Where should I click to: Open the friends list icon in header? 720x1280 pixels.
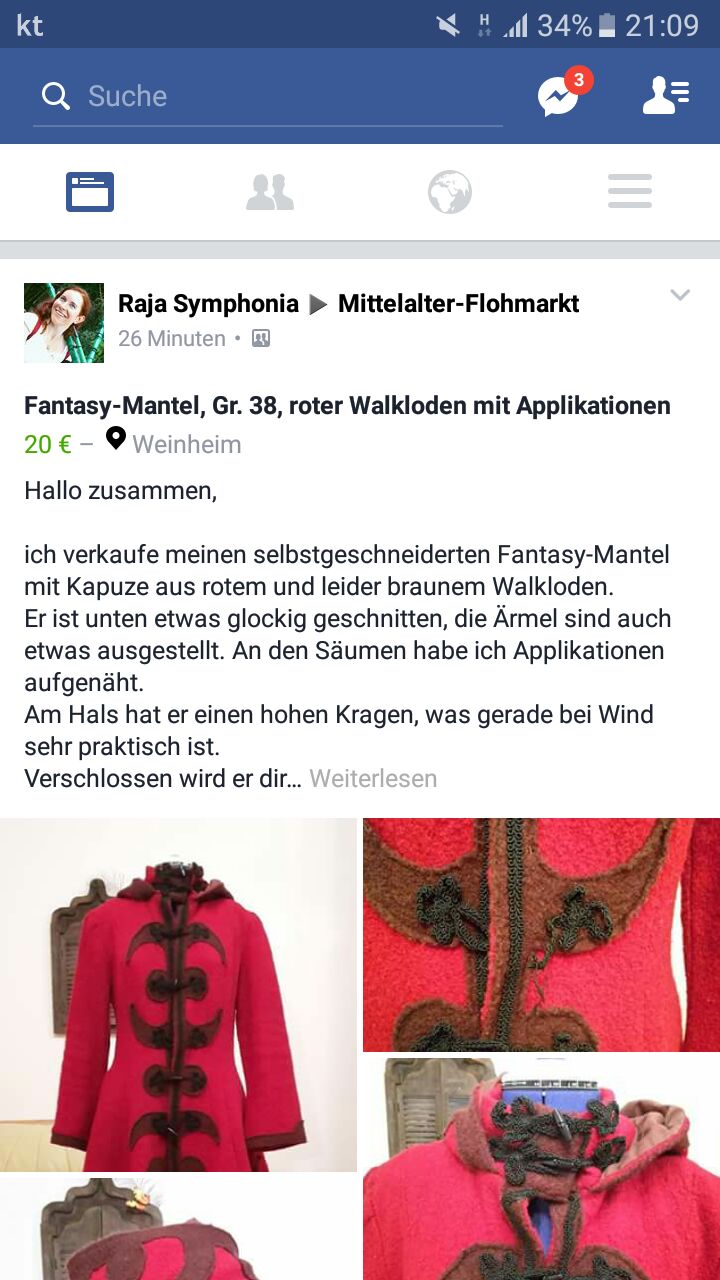[x=665, y=96]
